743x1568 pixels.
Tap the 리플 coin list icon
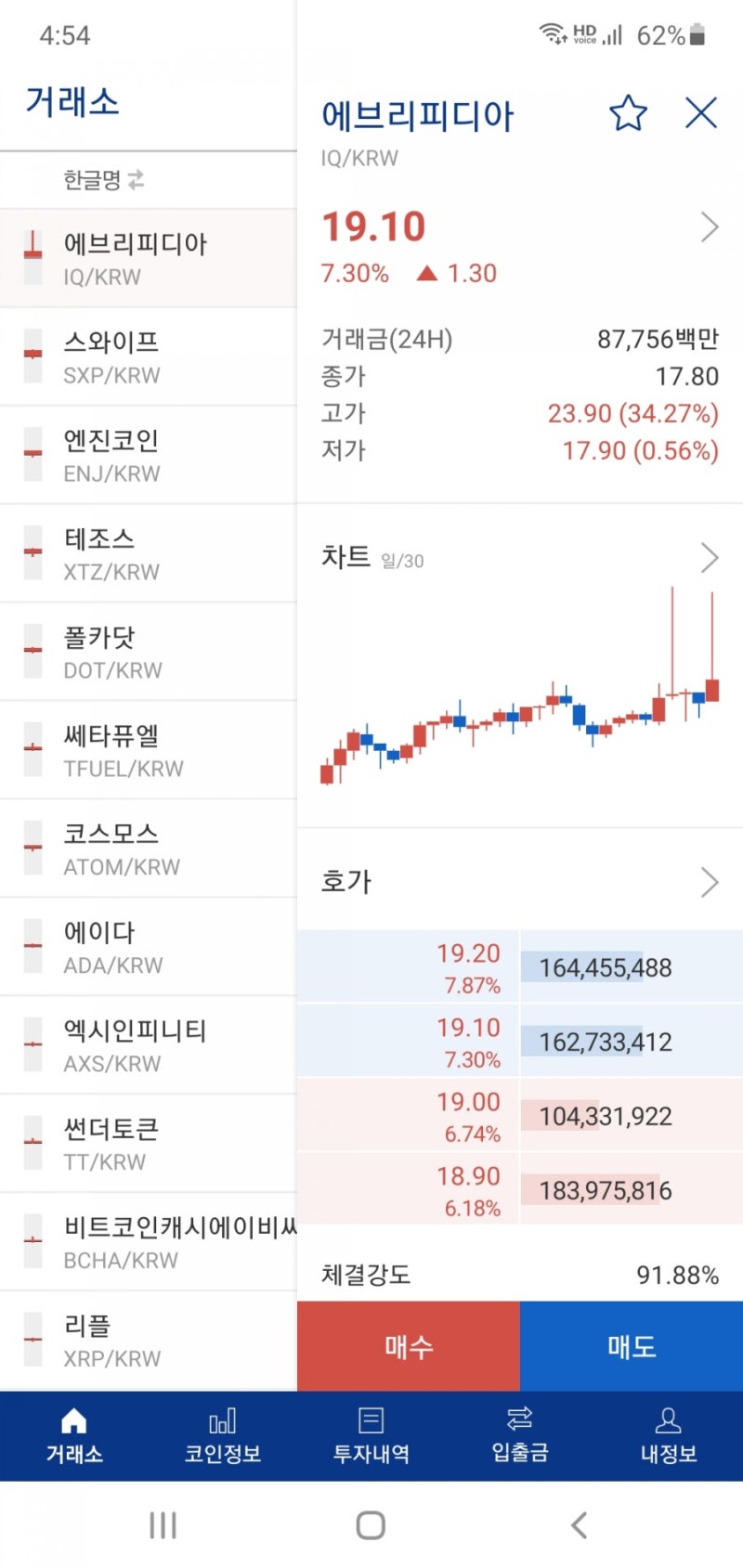(x=32, y=1337)
